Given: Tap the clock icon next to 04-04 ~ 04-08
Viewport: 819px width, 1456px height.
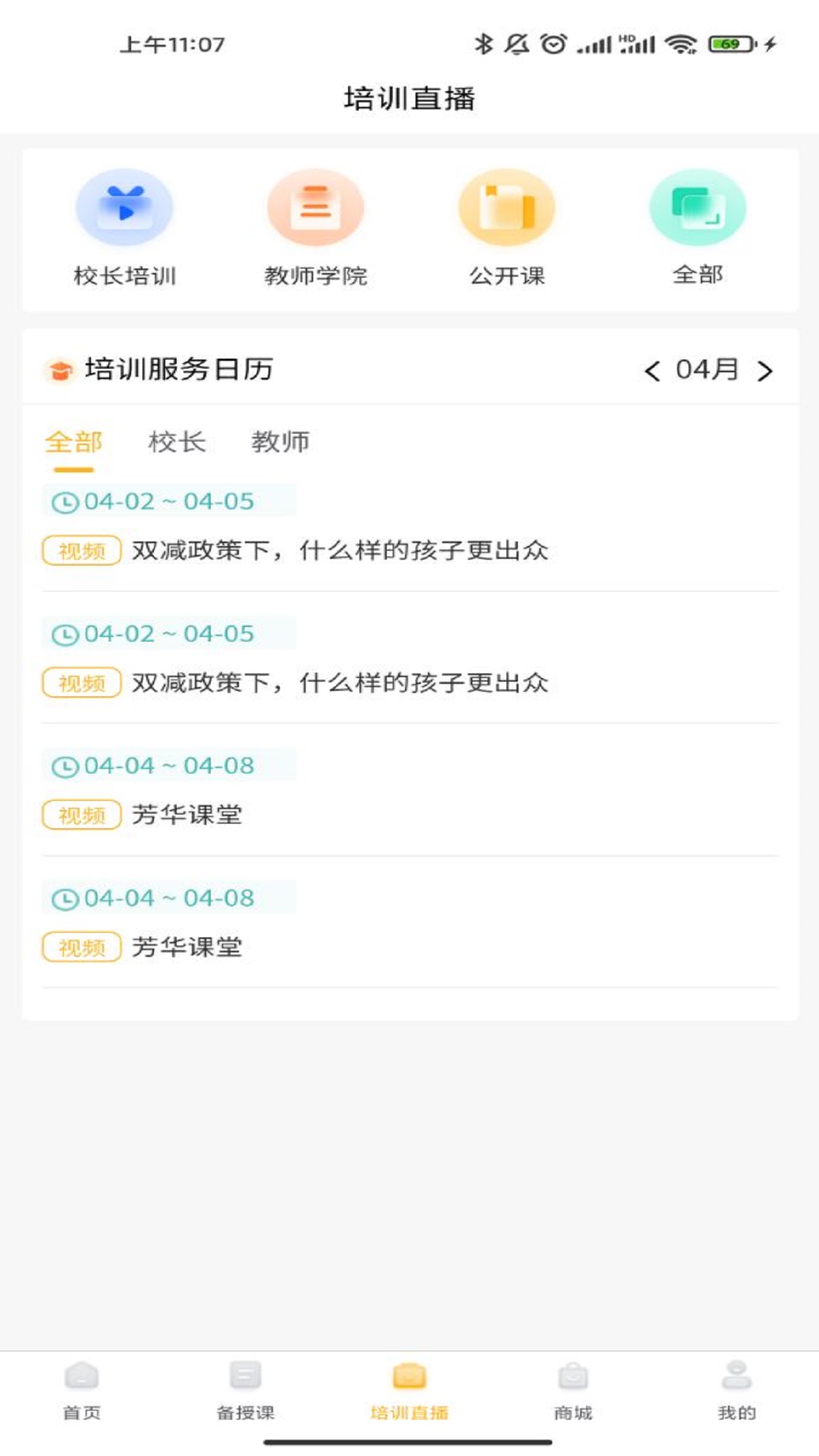Looking at the screenshot, I should pyautogui.click(x=67, y=766).
